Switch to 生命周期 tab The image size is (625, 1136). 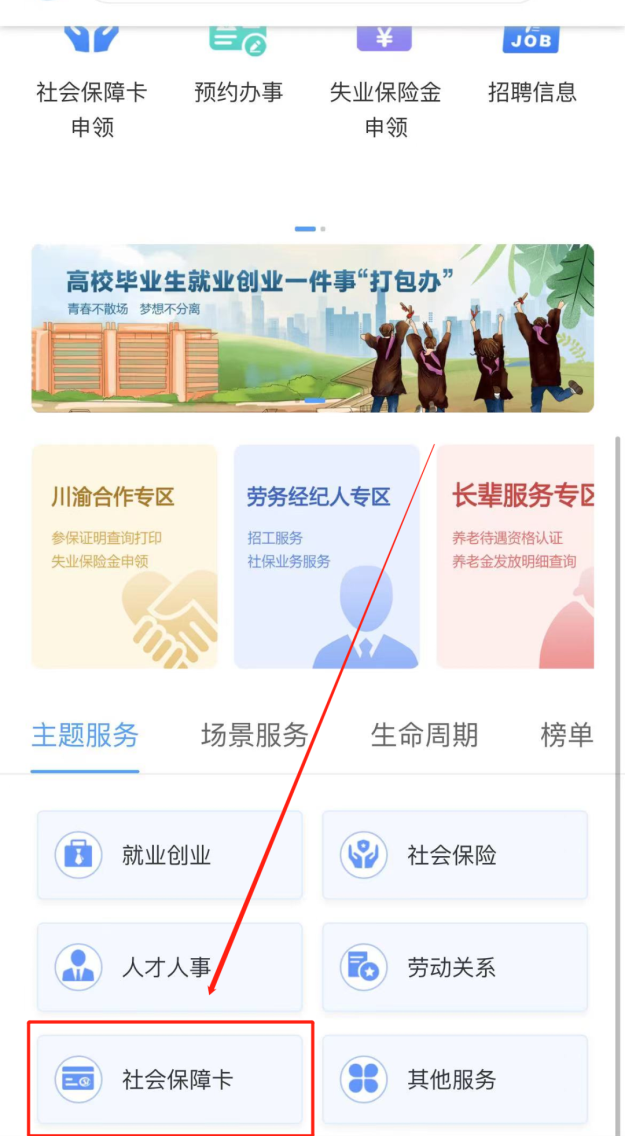[x=424, y=736]
